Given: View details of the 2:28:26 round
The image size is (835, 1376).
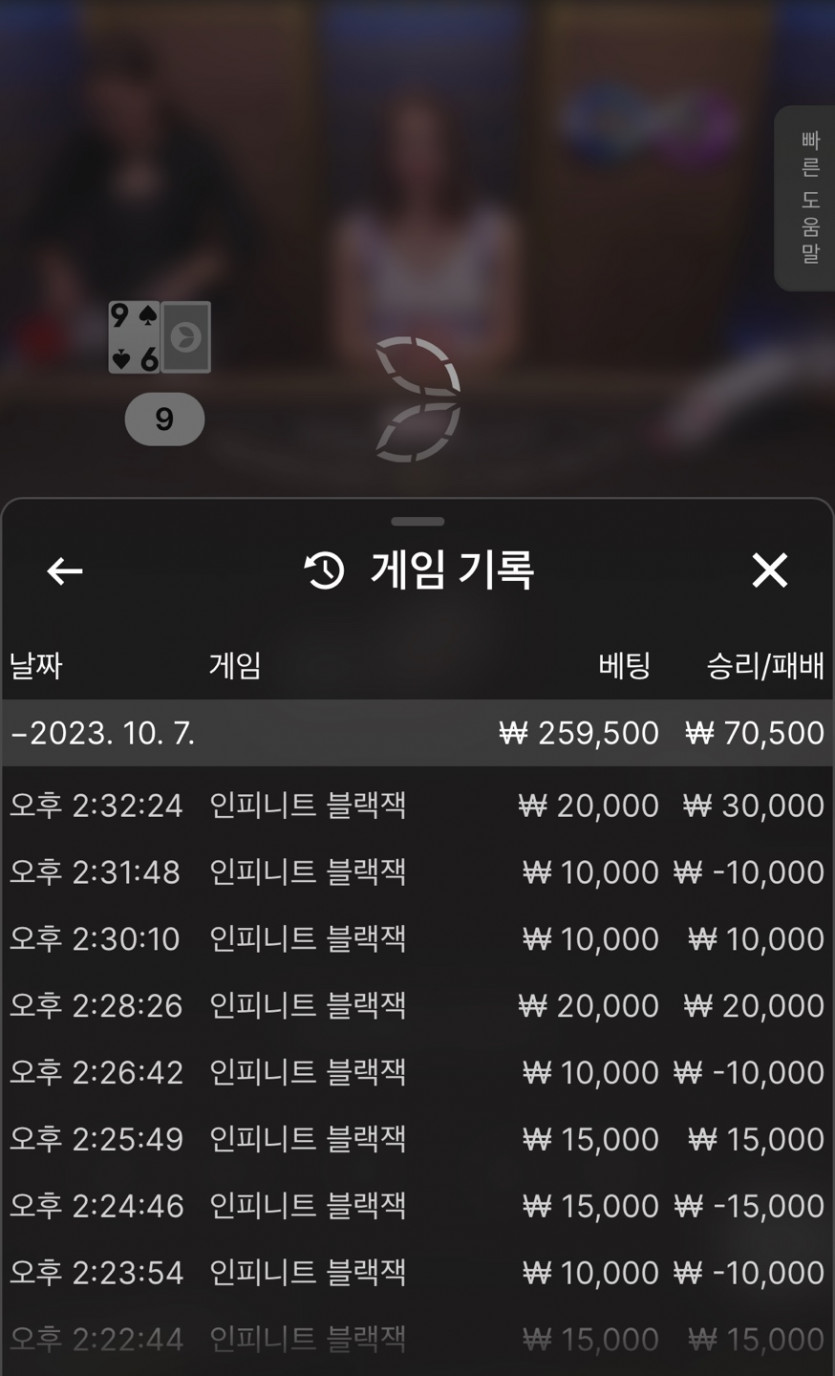Looking at the screenshot, I should pos(418,1005).
